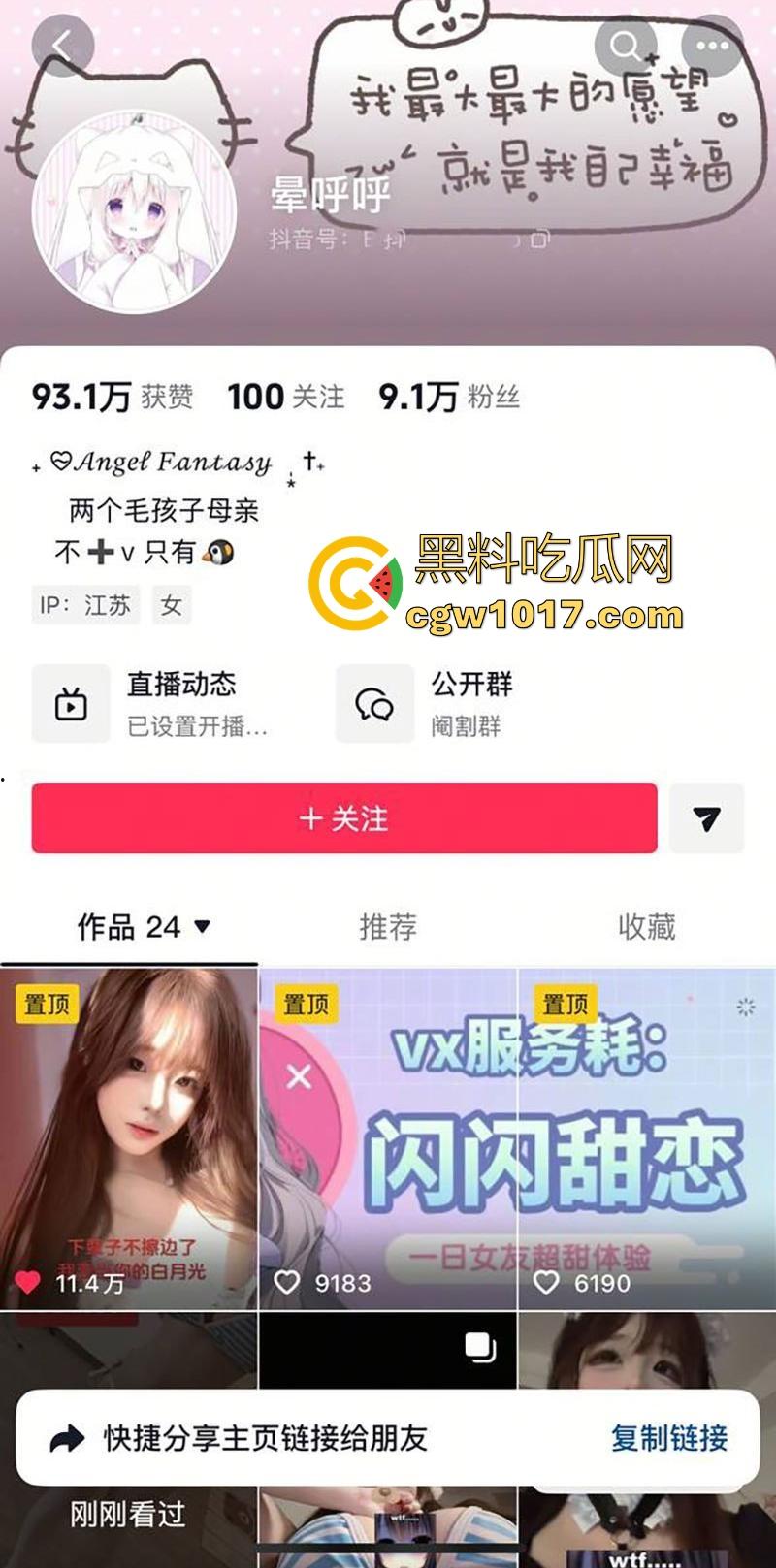776x1568 pixels.
Task: Tap 复制链接 to copy the profile link
Action: pyautogui.click(x=669, y=1440)
